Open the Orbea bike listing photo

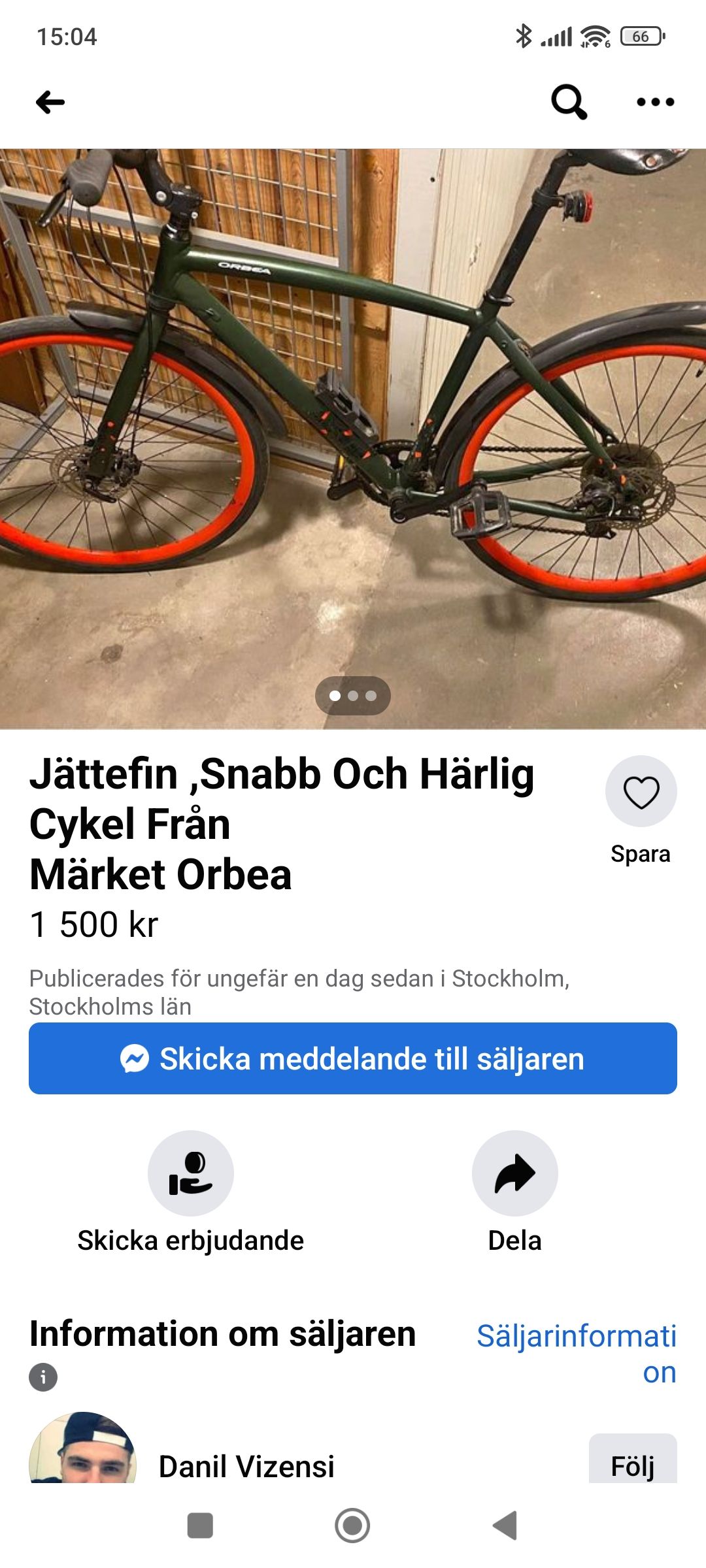click(353, 438)
